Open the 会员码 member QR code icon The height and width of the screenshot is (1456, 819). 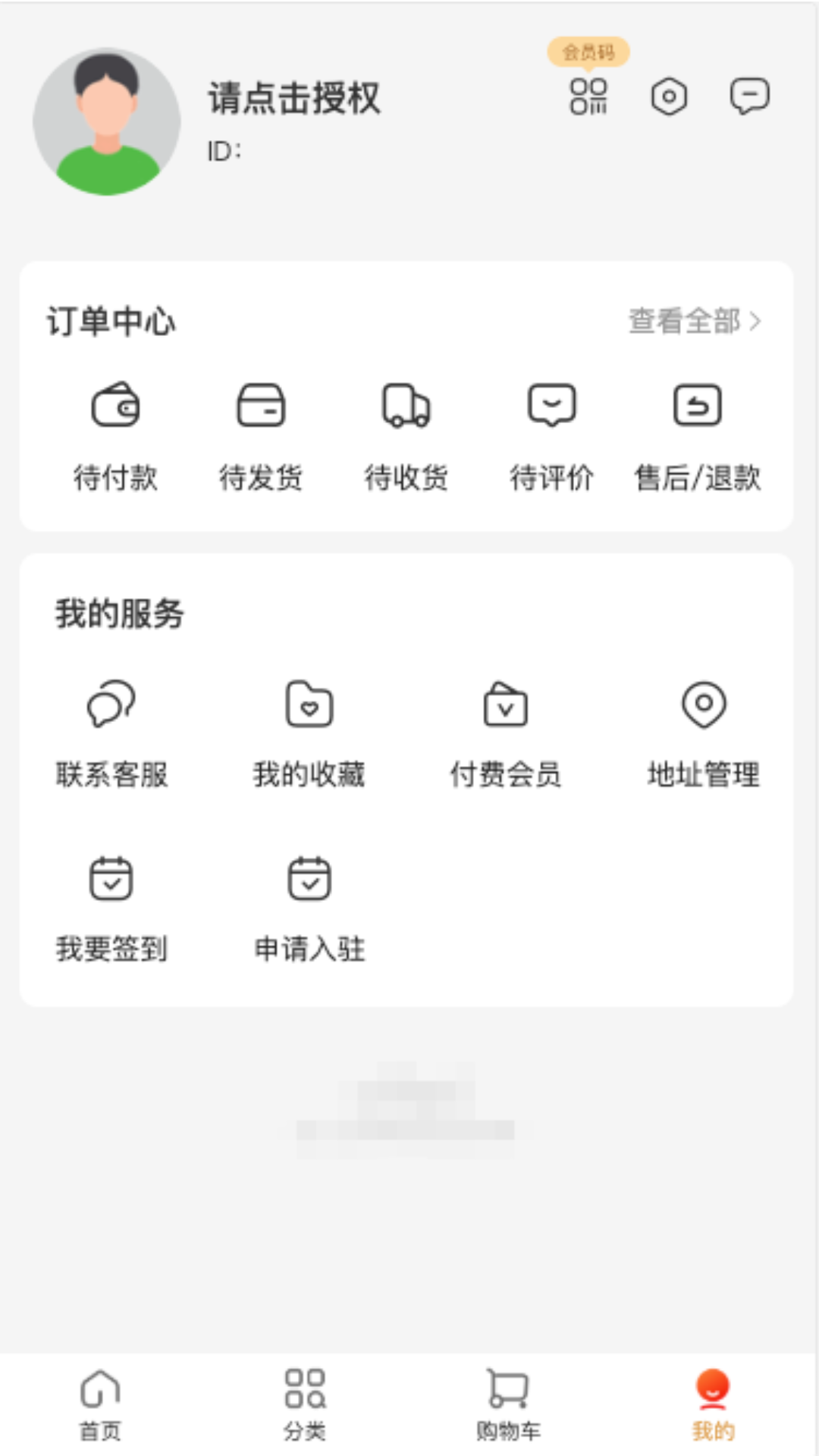pos(588,97)
